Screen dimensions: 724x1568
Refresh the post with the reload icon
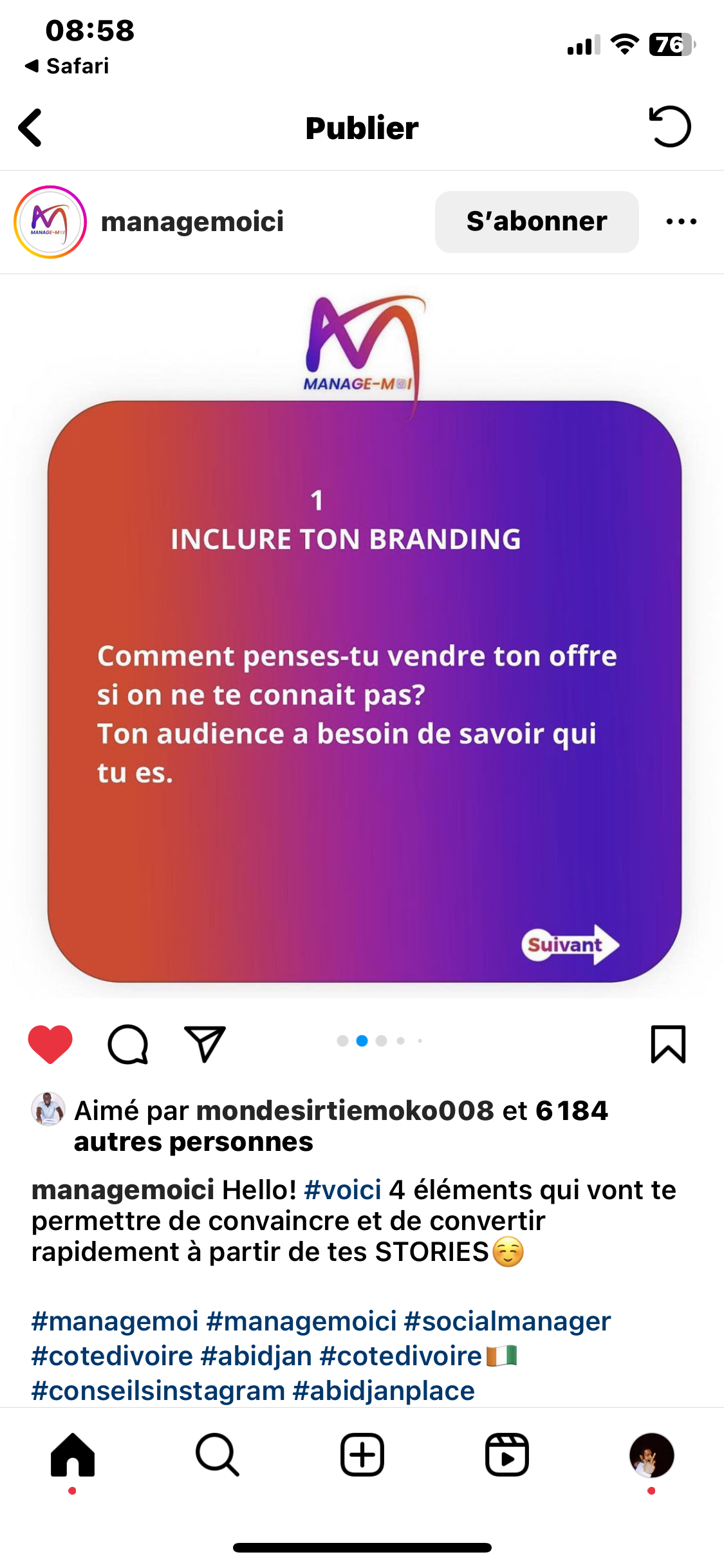point(669,127)
